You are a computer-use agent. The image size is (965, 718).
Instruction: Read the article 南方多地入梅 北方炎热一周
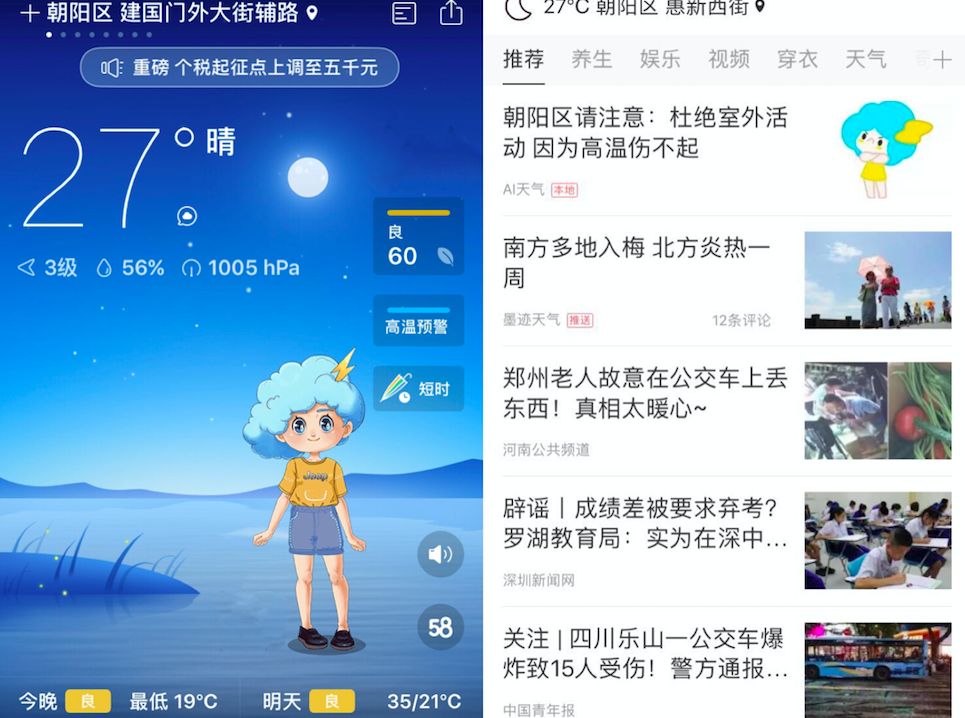point(637,263)
